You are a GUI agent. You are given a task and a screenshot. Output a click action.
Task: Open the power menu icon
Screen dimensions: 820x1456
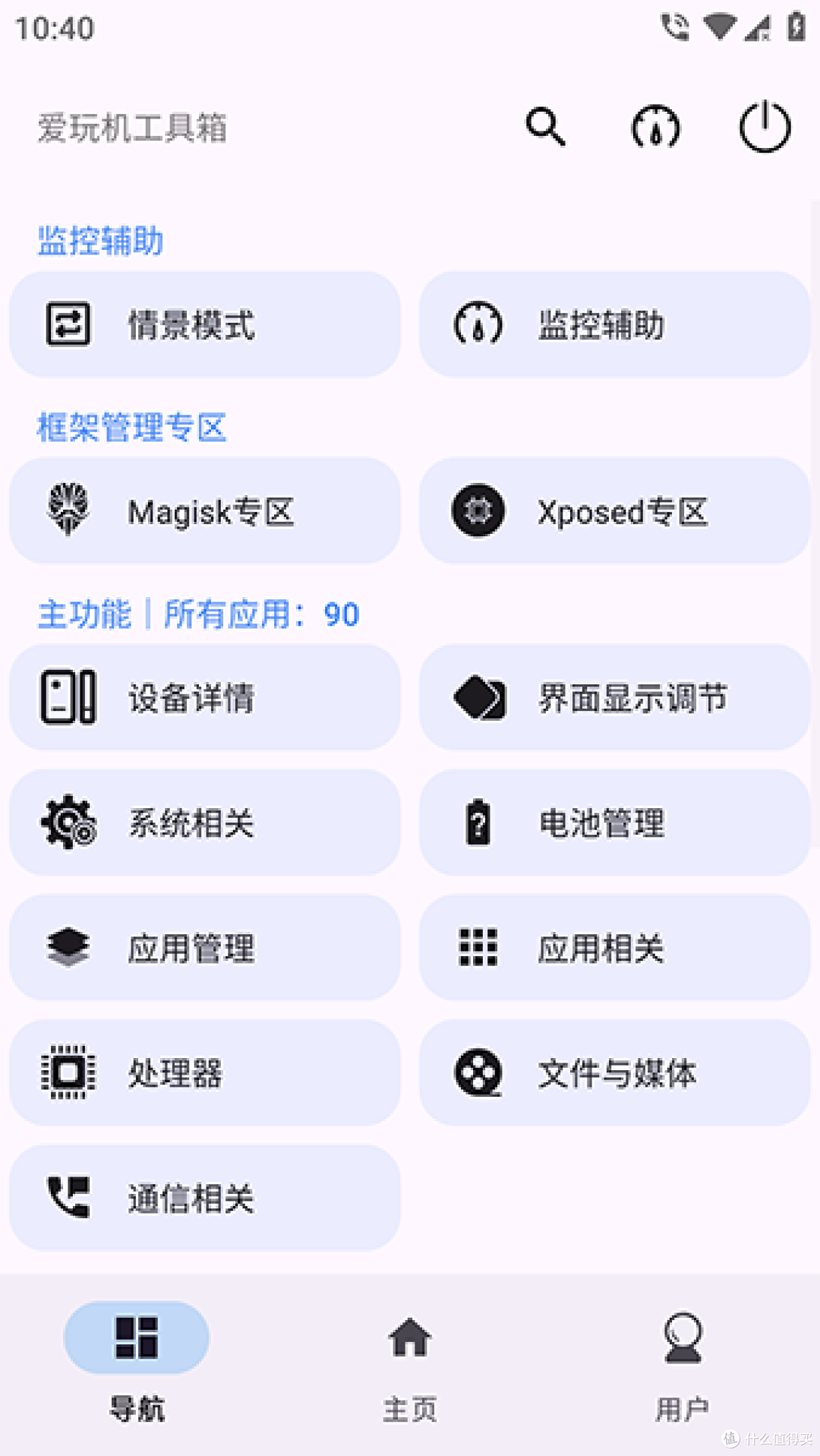[x=765, y=127]
